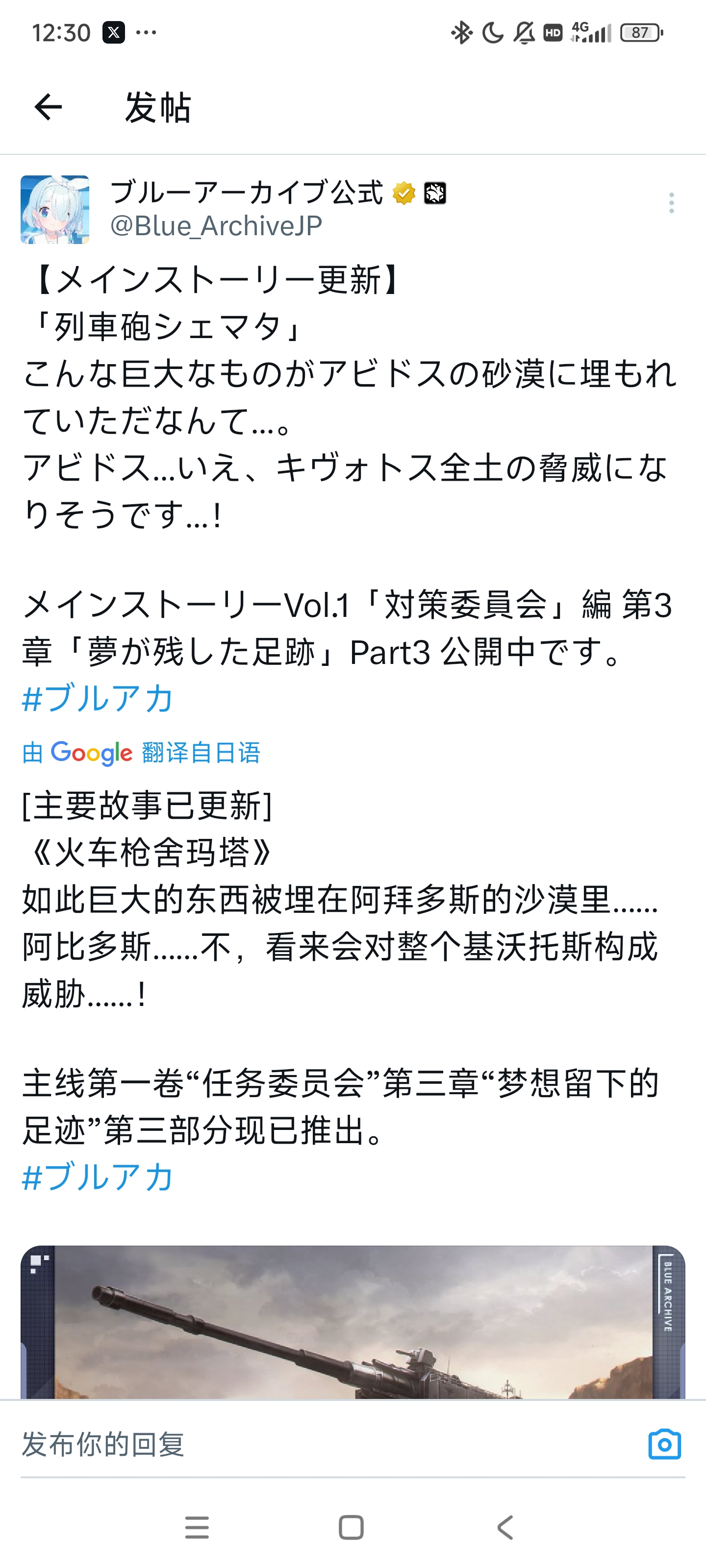The height and width of the screenshot is (1568, 706).
Task: Open the ブルーアーカイブ公式 profile avatar
Action: [x=55, y=210]
